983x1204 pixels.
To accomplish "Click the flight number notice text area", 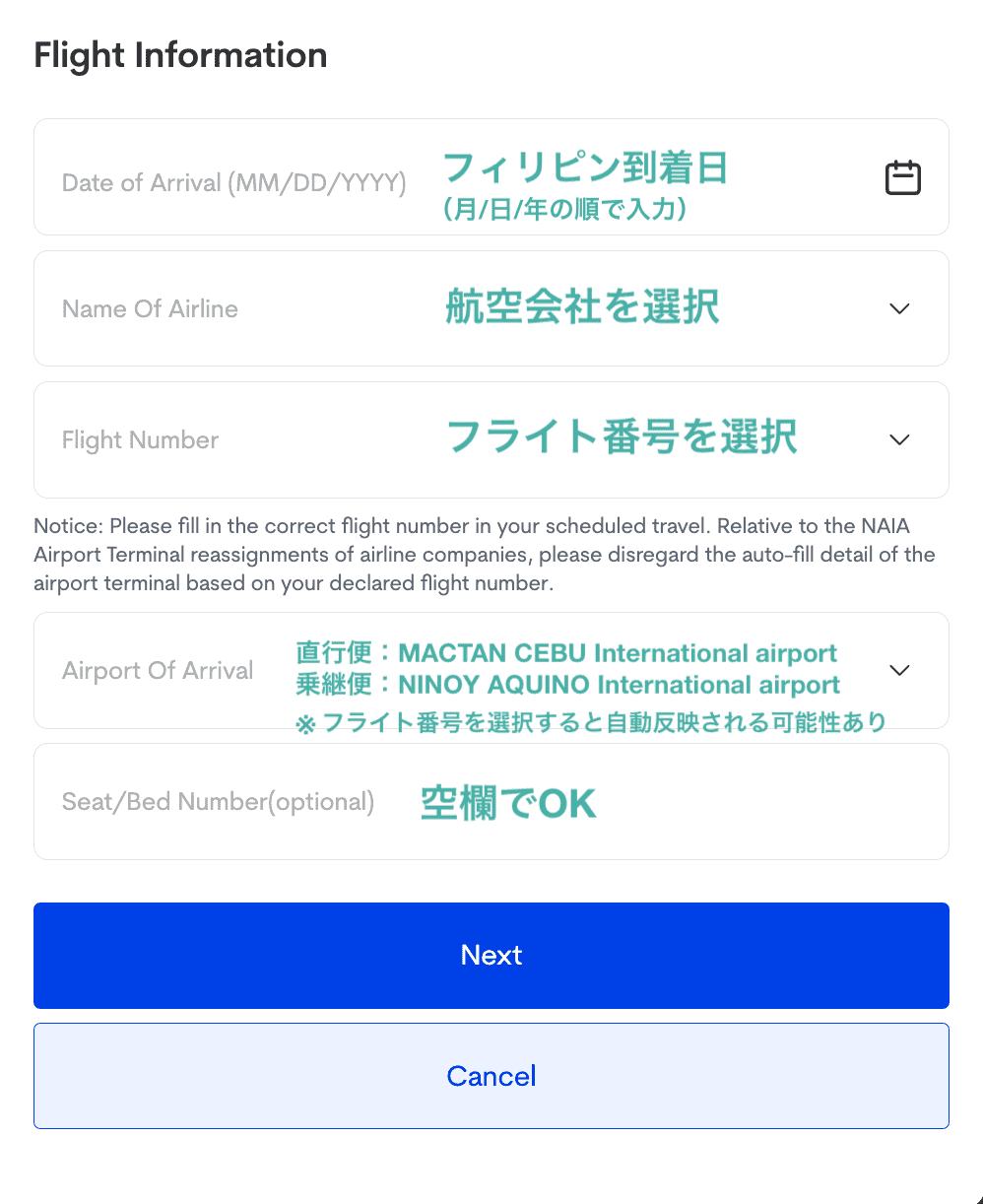I will tap(485, 554).
